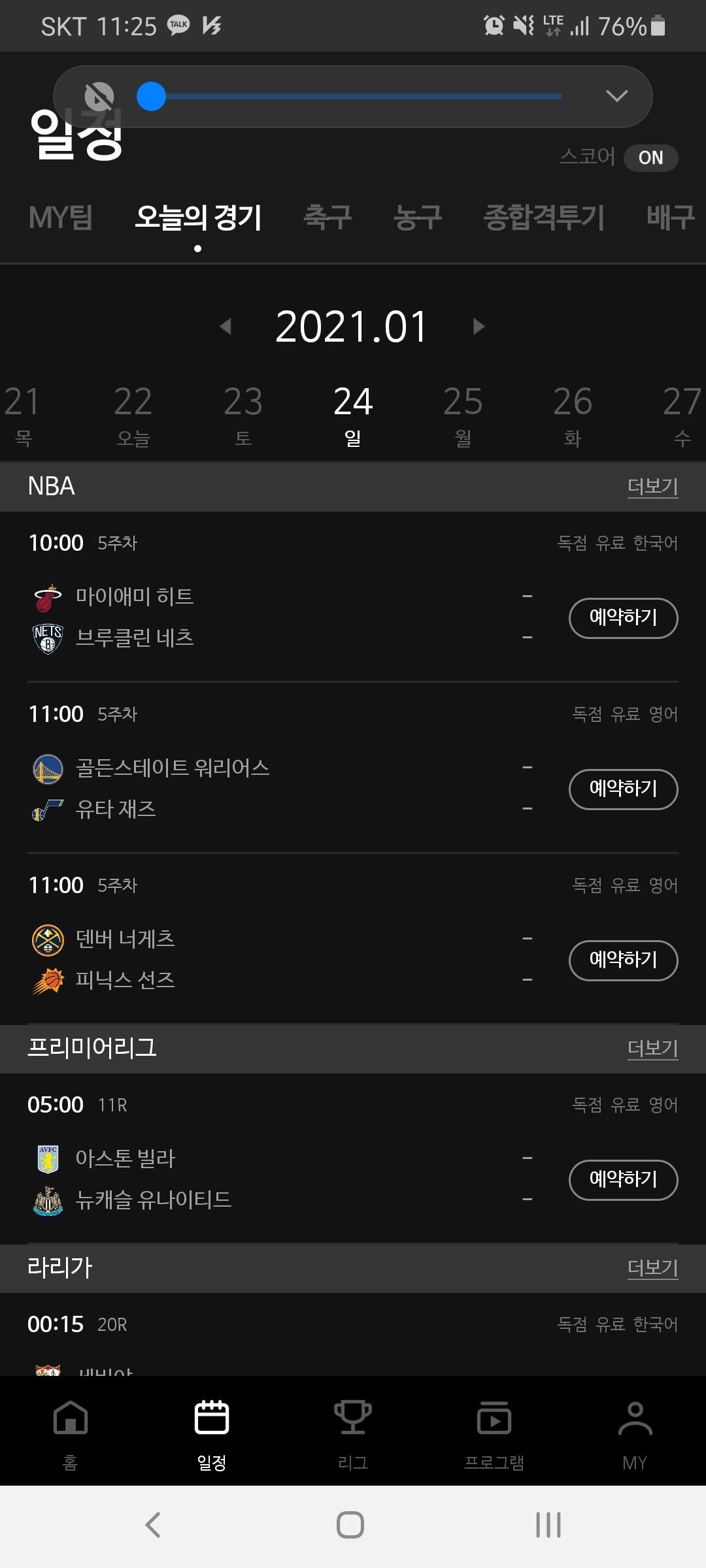The height and width of the screenshot is (1568, 706).
Task: Open 더보기 for 라리가
Action: (652, 1268)
